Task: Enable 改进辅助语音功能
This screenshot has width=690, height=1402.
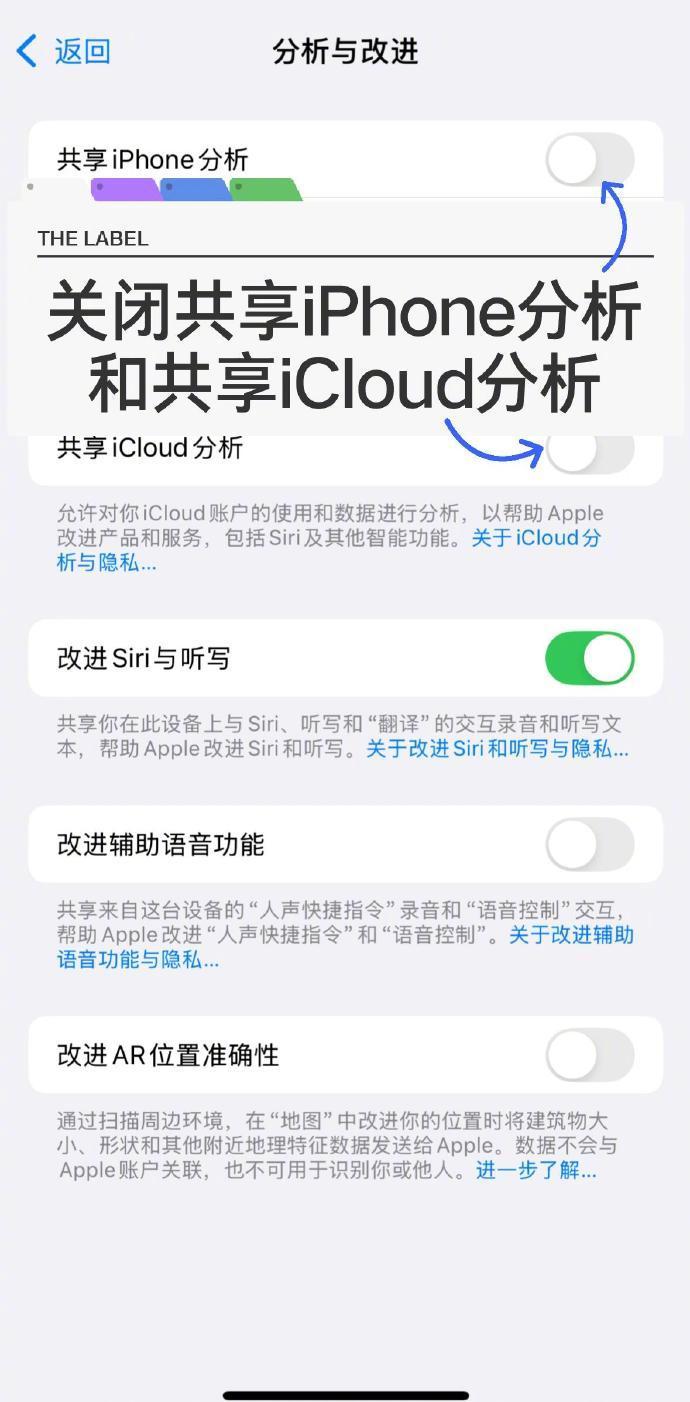Action: click(x=589, y=845)
